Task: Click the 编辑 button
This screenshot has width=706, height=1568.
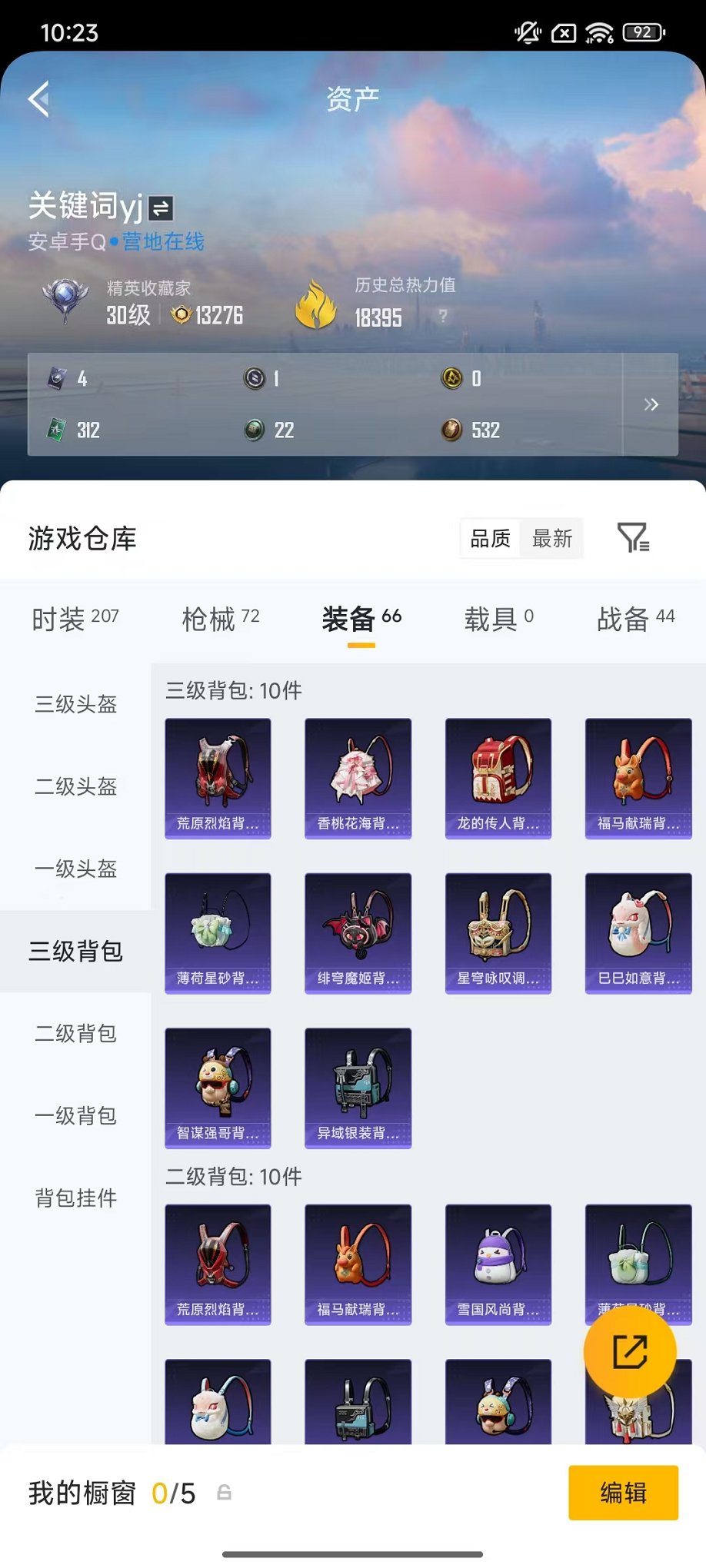Action: click(623, 1492)
